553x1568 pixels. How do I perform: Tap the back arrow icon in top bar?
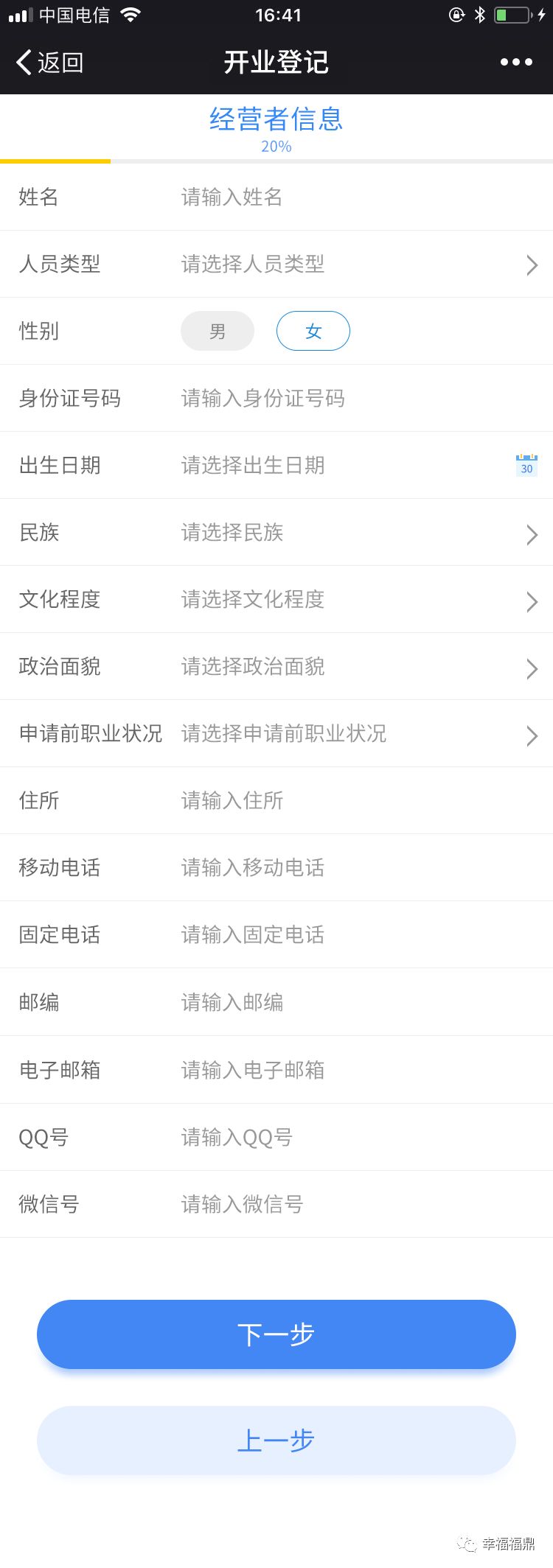pyautogui.click(x=24, y=63)
